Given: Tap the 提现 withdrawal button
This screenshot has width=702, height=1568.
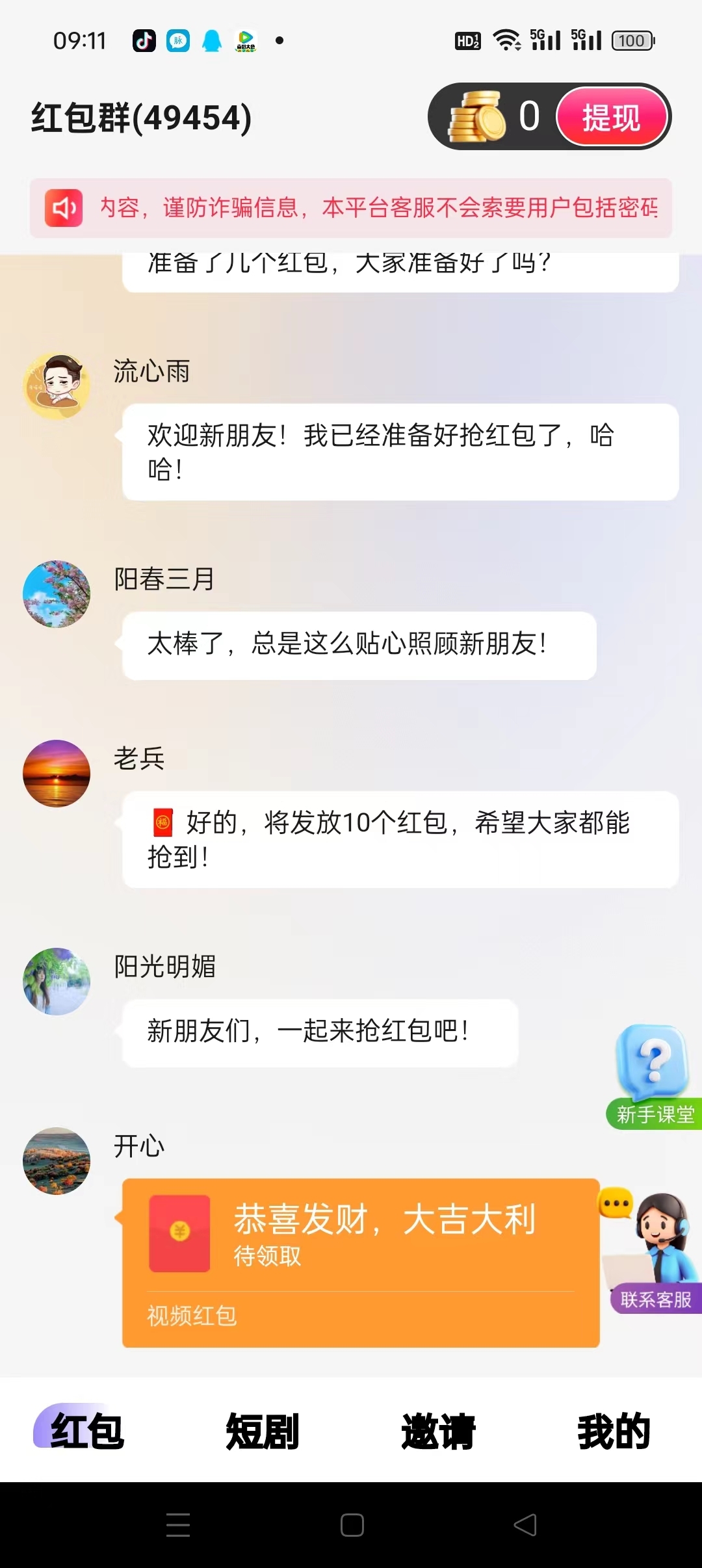Looking at the screenshot, I should pyautogui.click(x=613, y=117).
